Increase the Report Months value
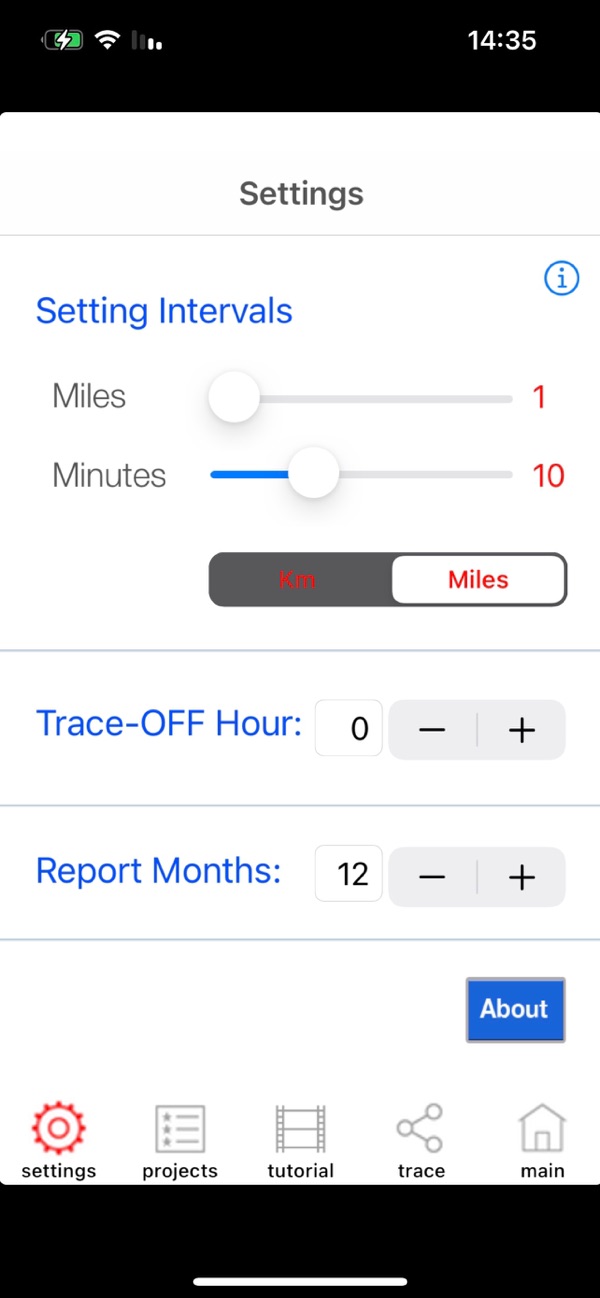600x1298 pixels. pyautogui.click(x=522, y=877)
